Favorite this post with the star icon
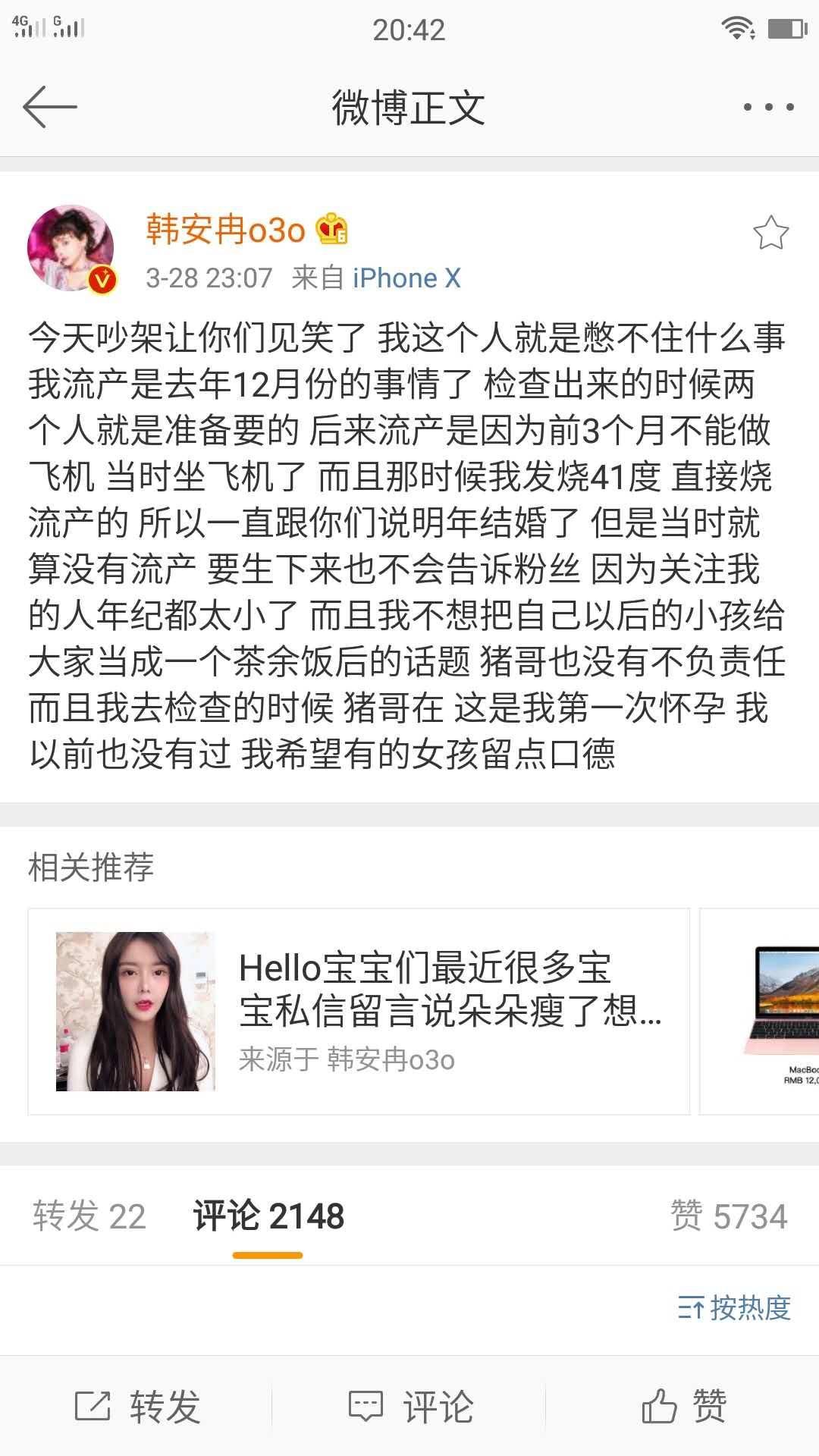819x1456 pixels. click(x=770, y=233)
